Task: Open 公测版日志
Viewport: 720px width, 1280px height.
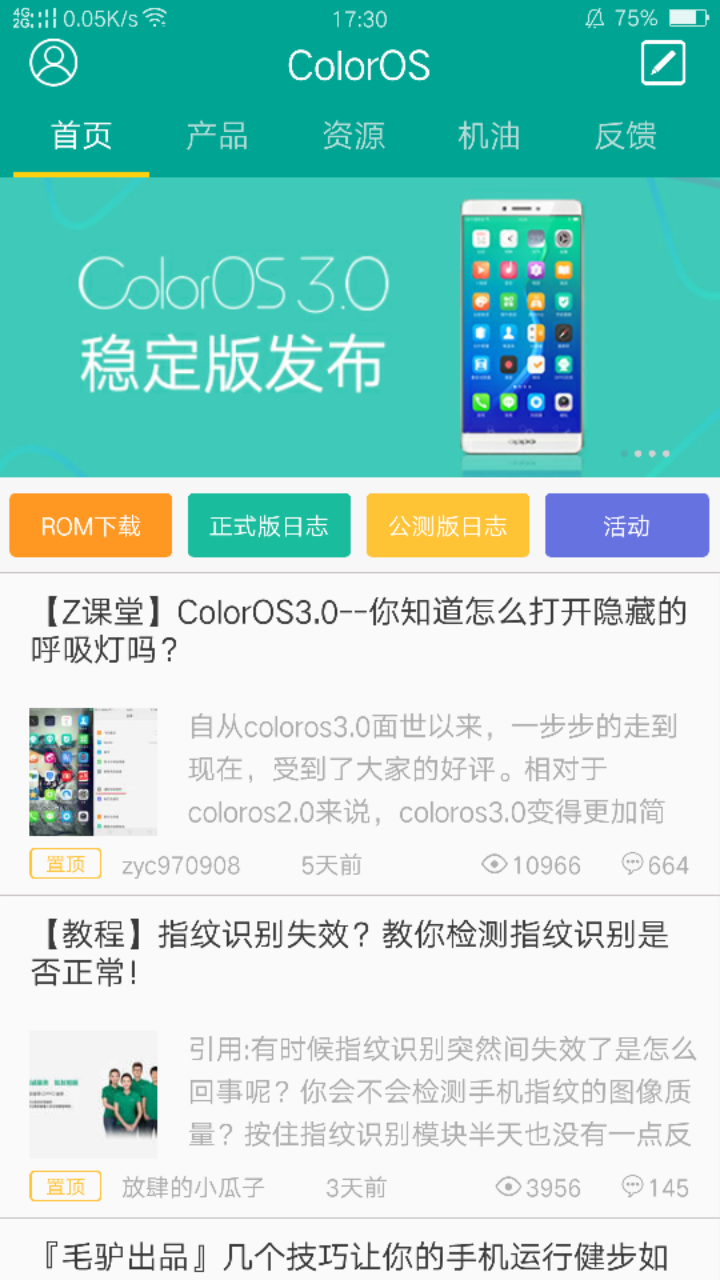Action: coord(447,526)
